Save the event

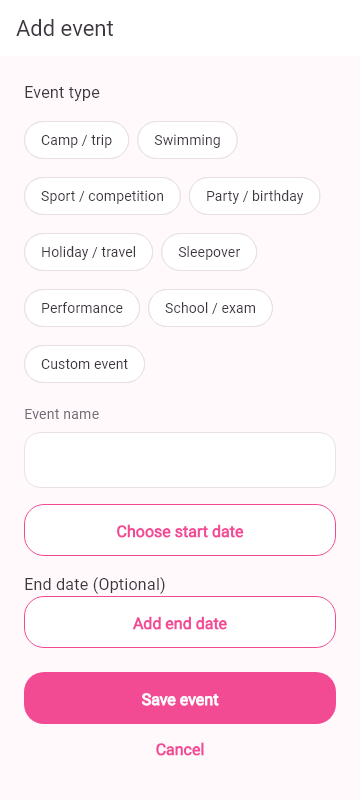[180, 698]
